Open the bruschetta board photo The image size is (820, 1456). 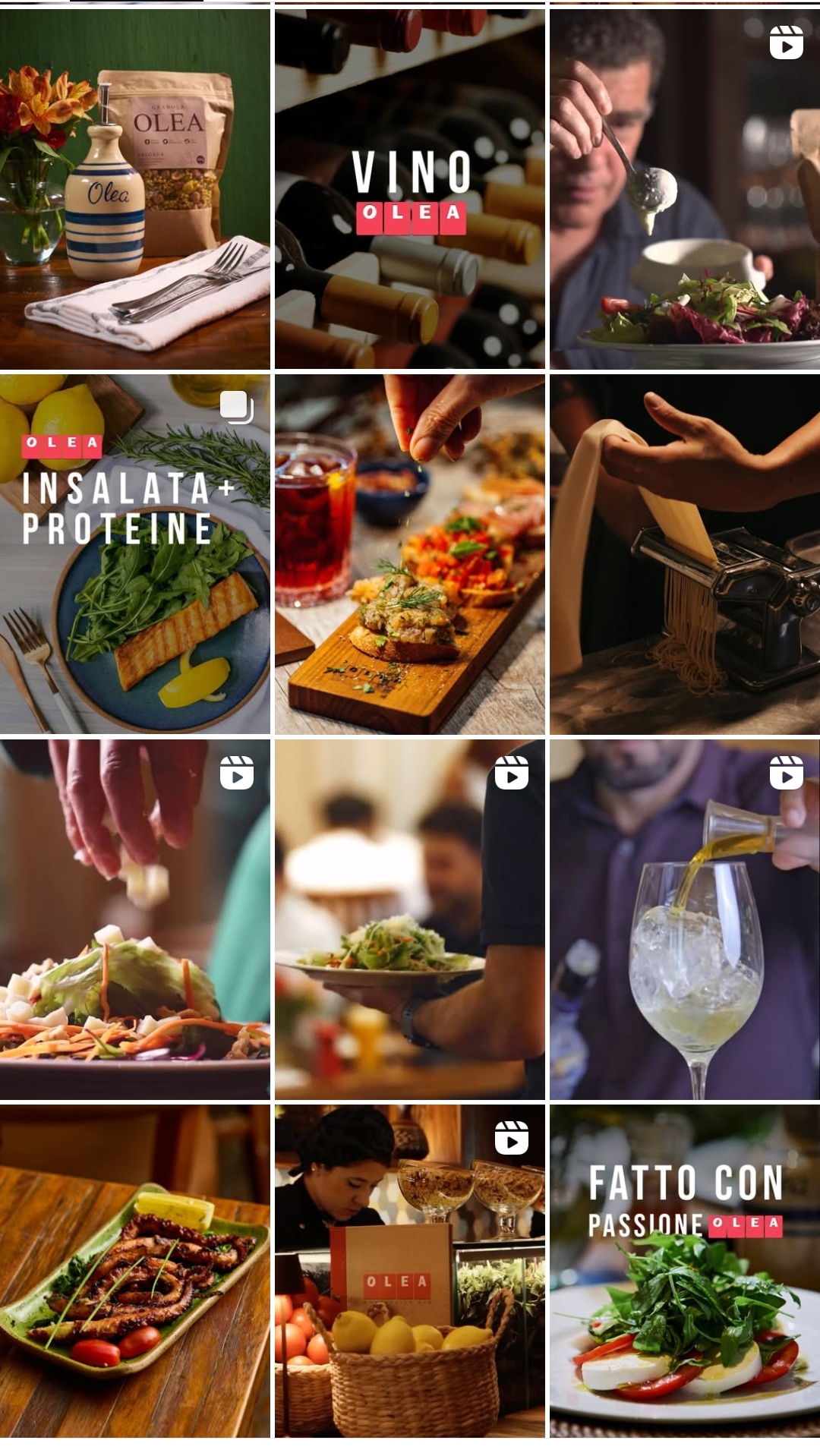(410, 554)
